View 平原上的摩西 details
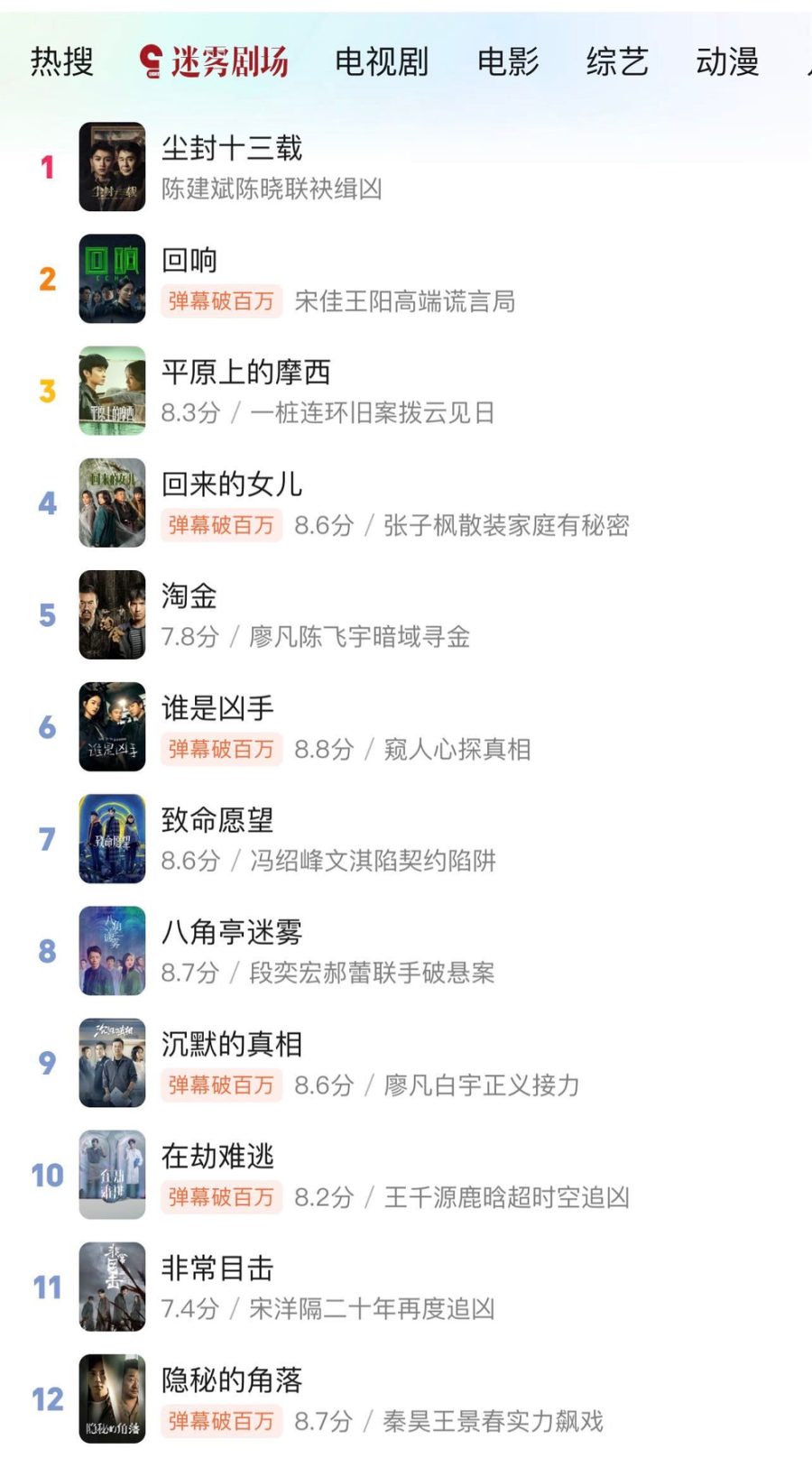This screenshot has width=812, height=1458. click(245, 373)
